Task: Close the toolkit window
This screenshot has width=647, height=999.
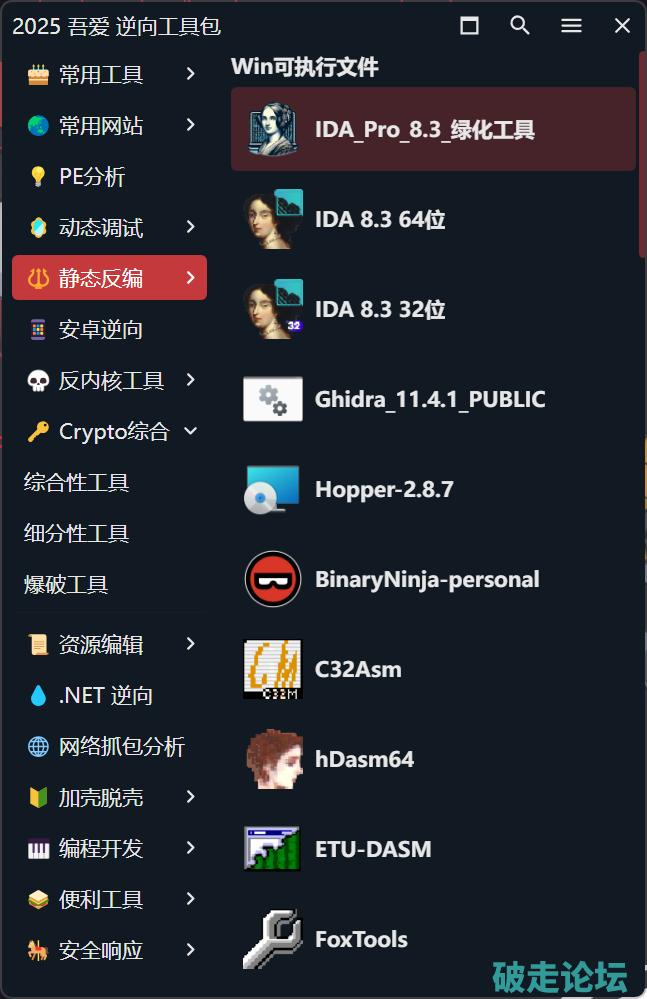Action: point(622,26)
